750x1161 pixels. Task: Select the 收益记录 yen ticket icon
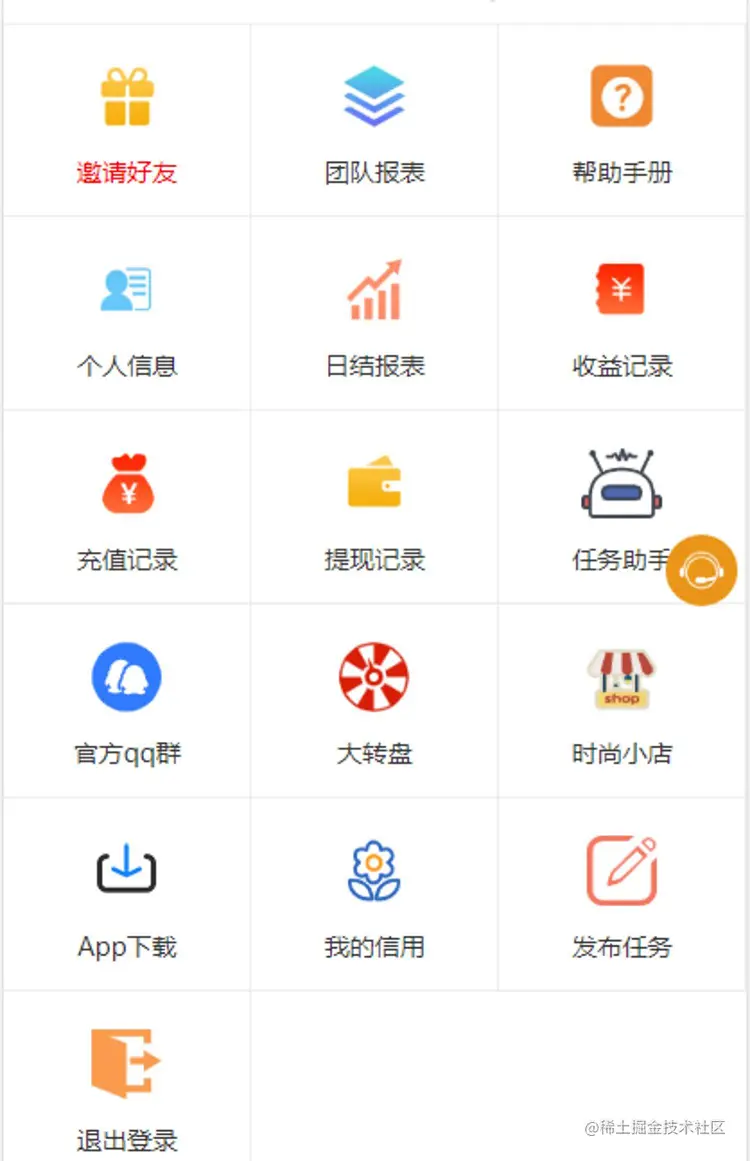(622, 288)
